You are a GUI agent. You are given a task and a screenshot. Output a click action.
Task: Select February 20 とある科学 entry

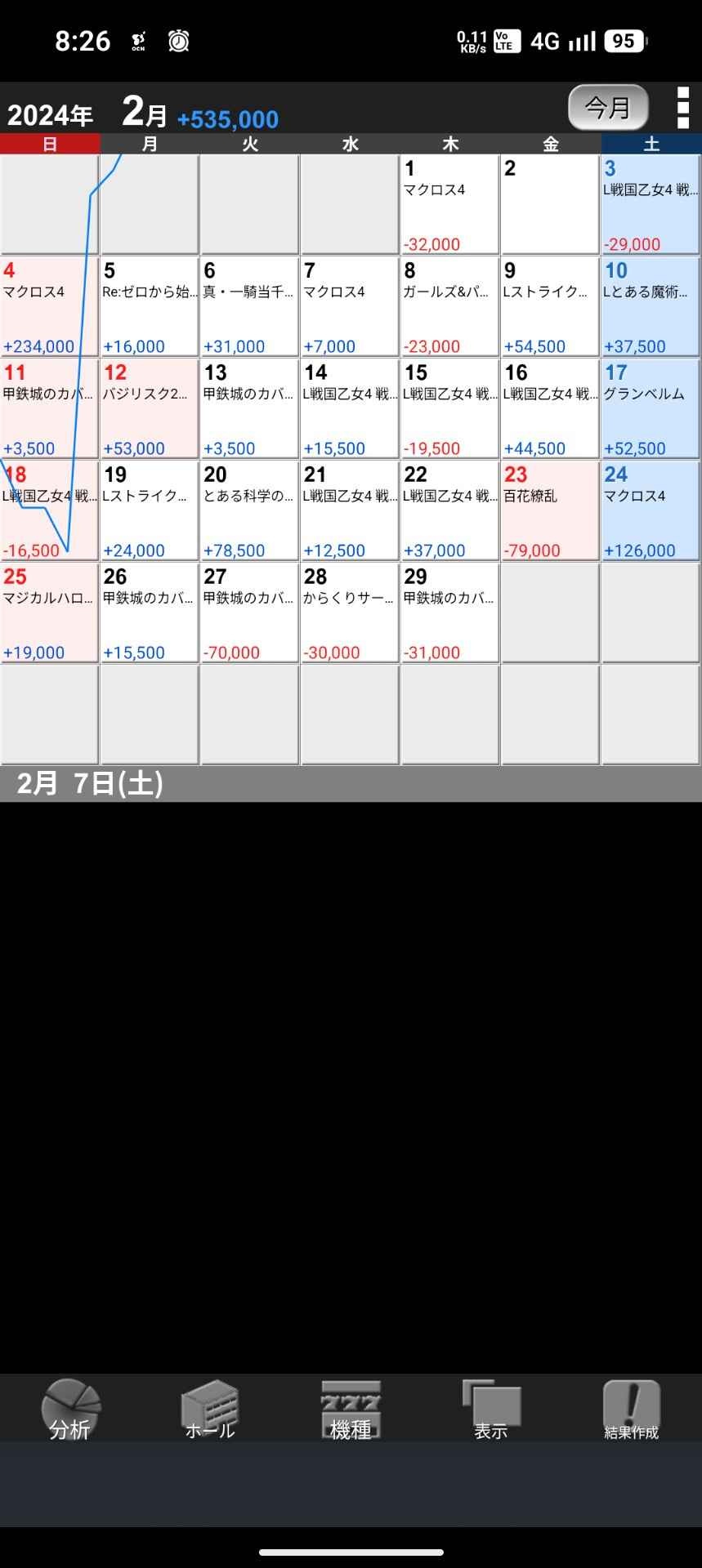coord(249,510)
